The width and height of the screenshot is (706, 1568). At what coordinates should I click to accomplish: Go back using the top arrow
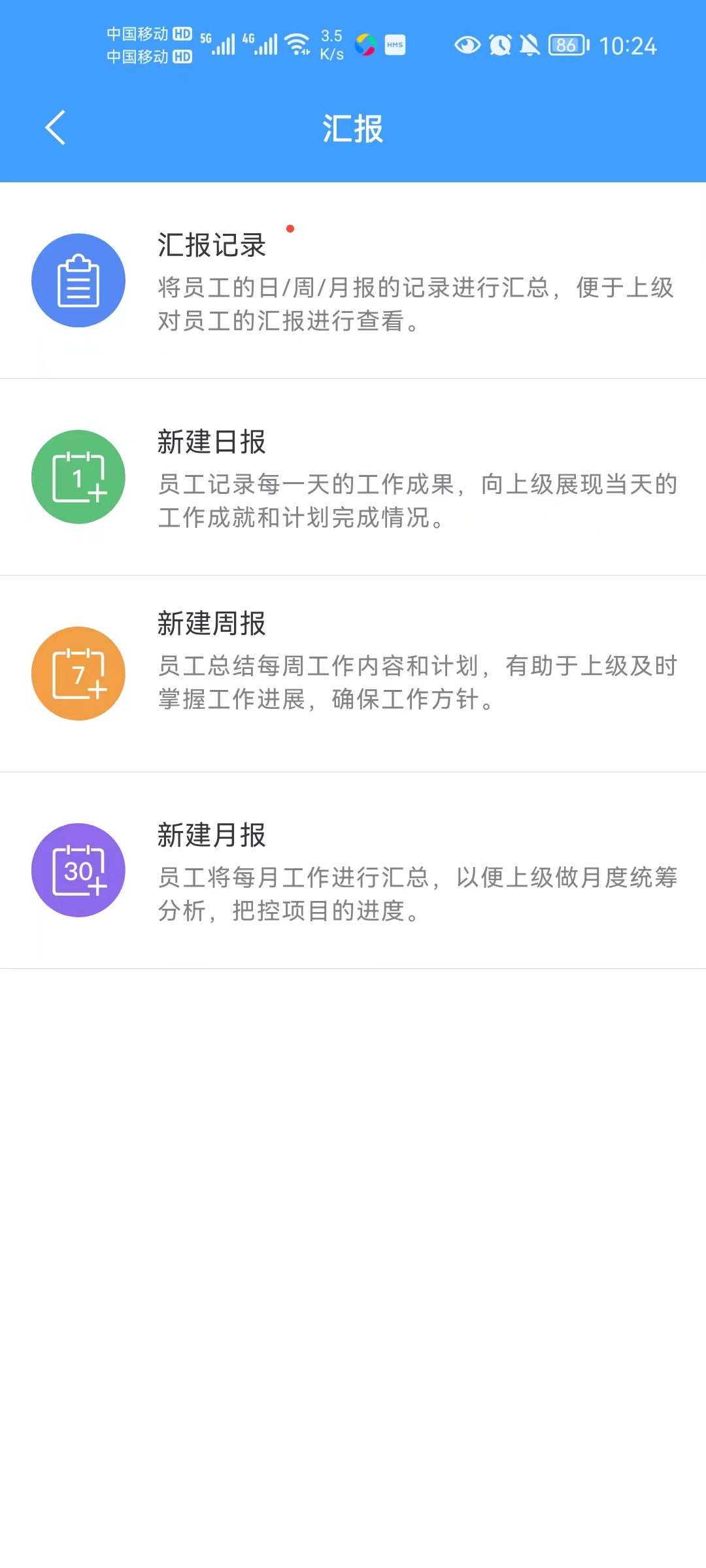tap(56, 127)
